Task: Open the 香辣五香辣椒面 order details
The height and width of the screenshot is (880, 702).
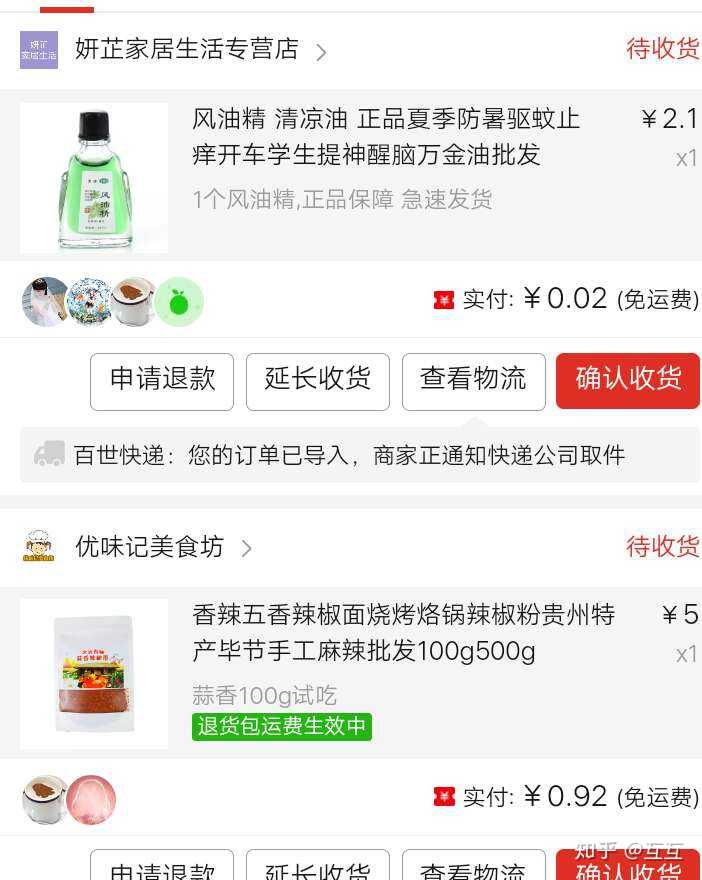Action: point(403,633)
